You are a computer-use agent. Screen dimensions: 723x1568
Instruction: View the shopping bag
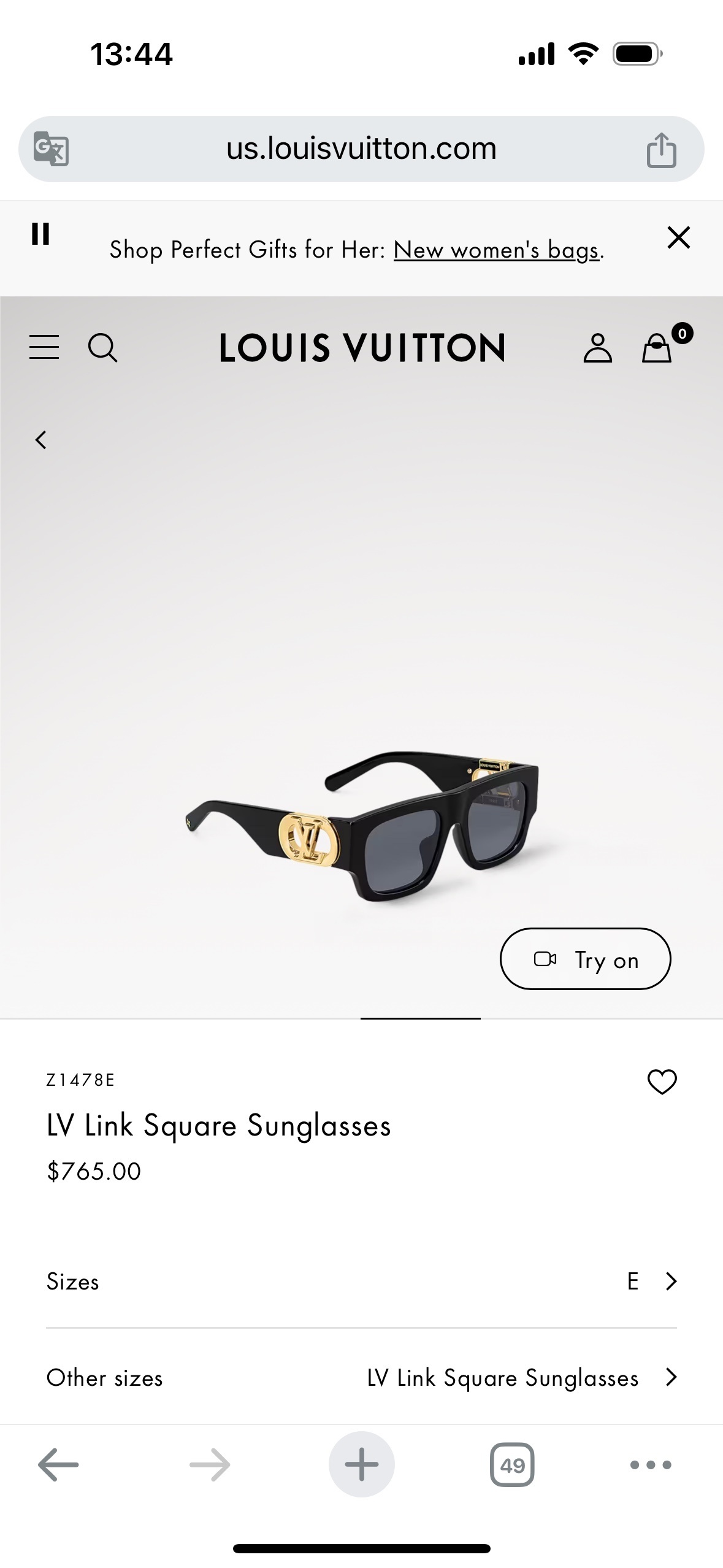click(x=657, y=348)
